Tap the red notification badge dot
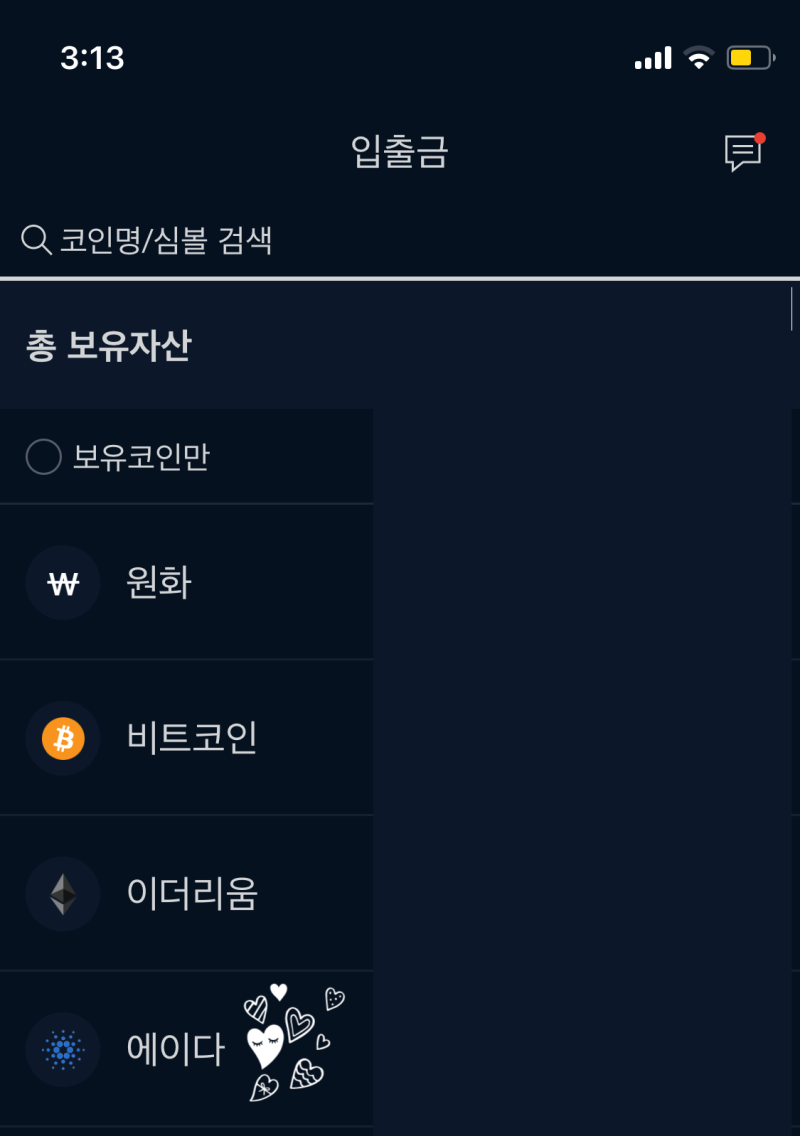The width and height of the screenshot is (800, 1136). coord(760,137)
